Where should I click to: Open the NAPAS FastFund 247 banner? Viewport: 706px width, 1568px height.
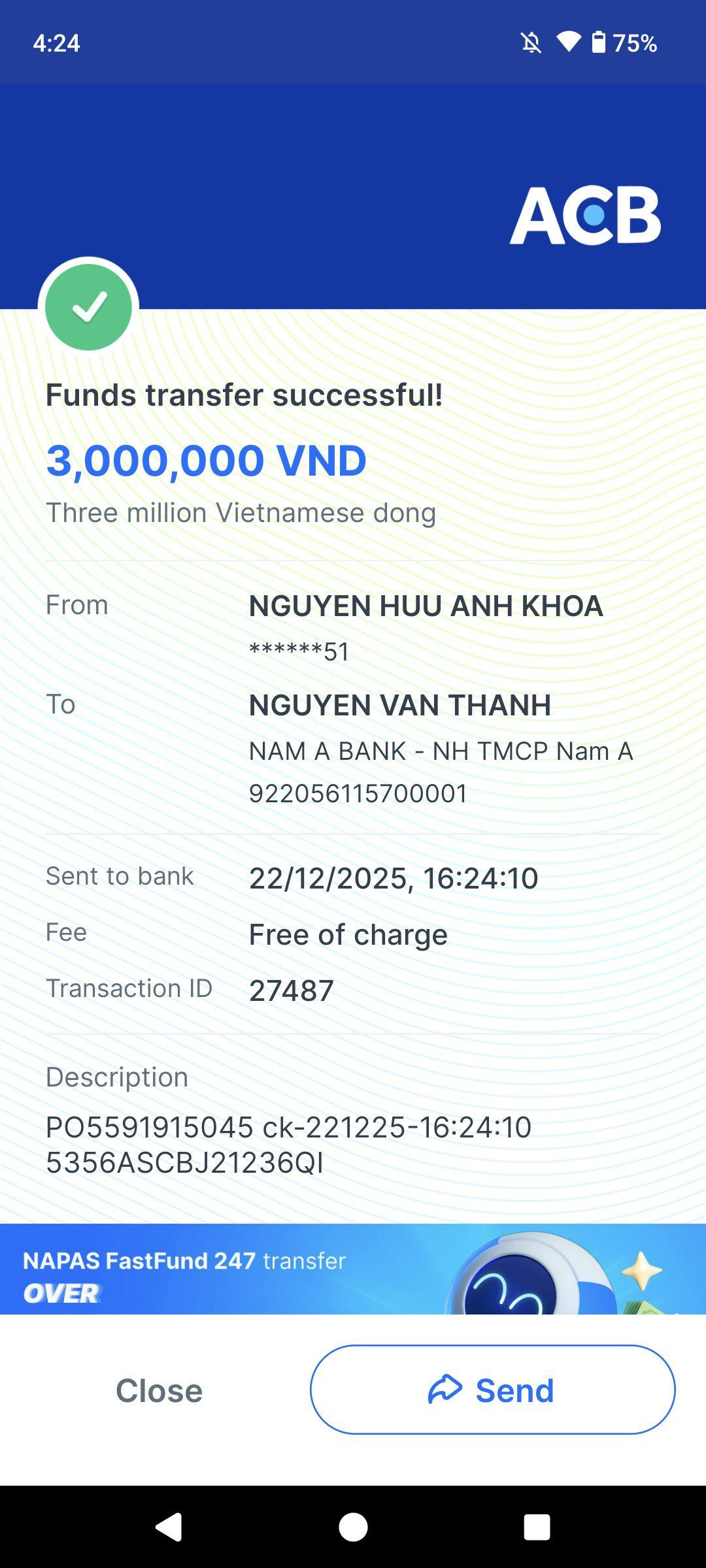pyautogui.click(x=353, y=1269)
